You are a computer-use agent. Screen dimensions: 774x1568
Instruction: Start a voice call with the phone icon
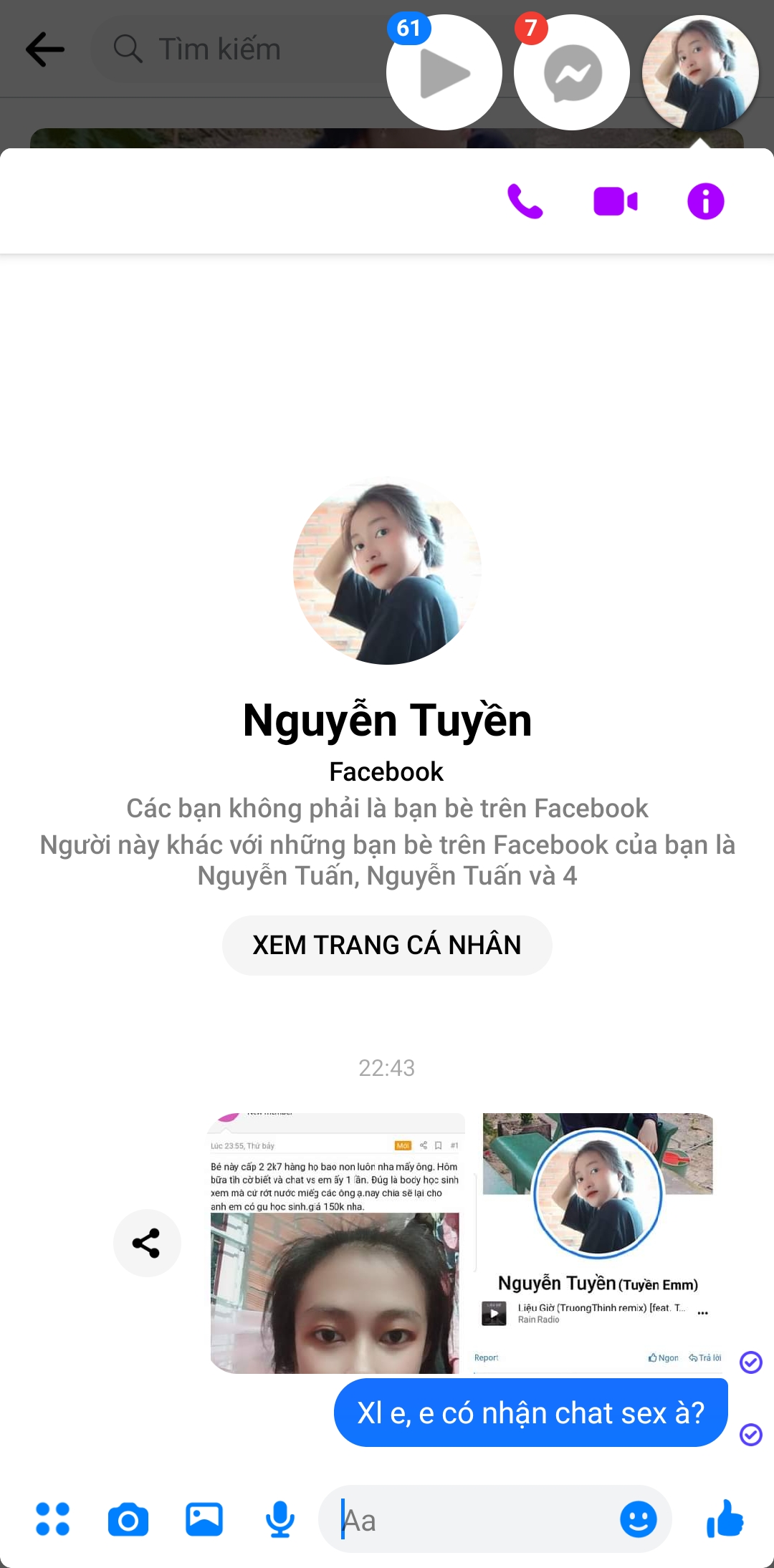(x=525, y=201)
